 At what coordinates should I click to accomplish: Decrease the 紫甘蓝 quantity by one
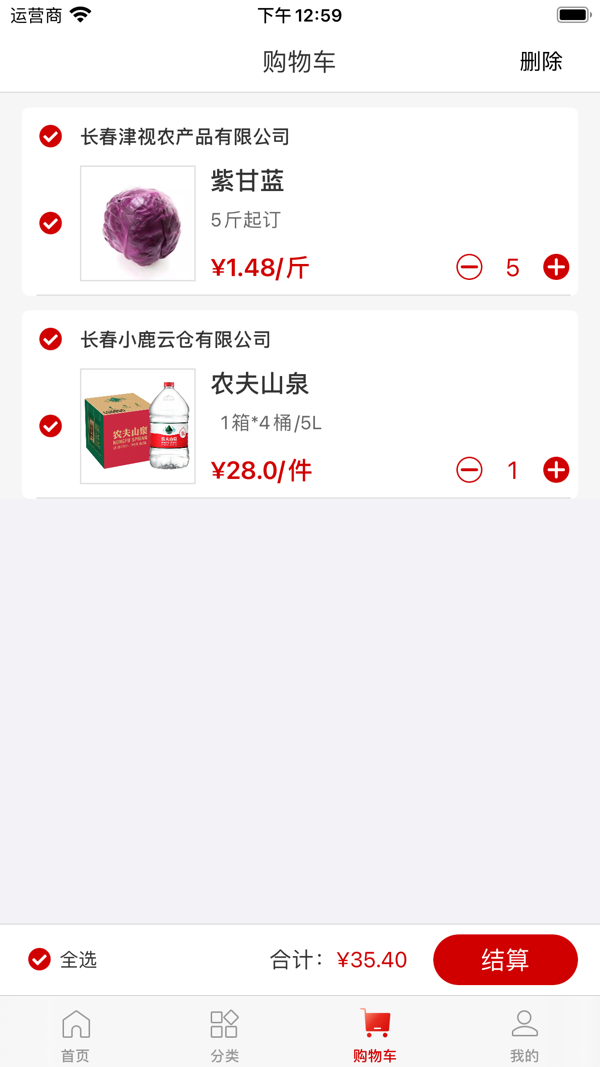[469, 267]
